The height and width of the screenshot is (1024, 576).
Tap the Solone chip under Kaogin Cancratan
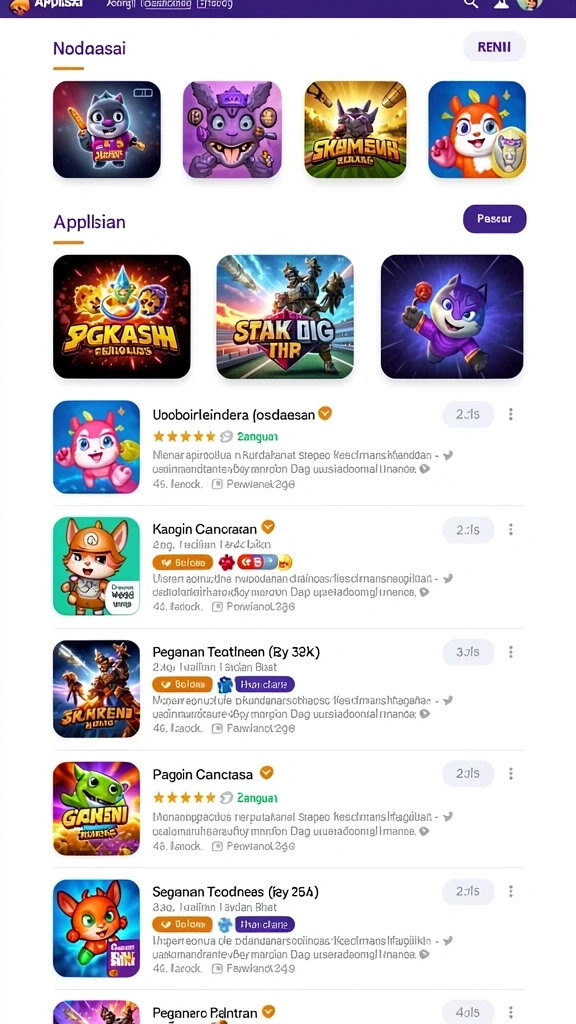point(183,562)
